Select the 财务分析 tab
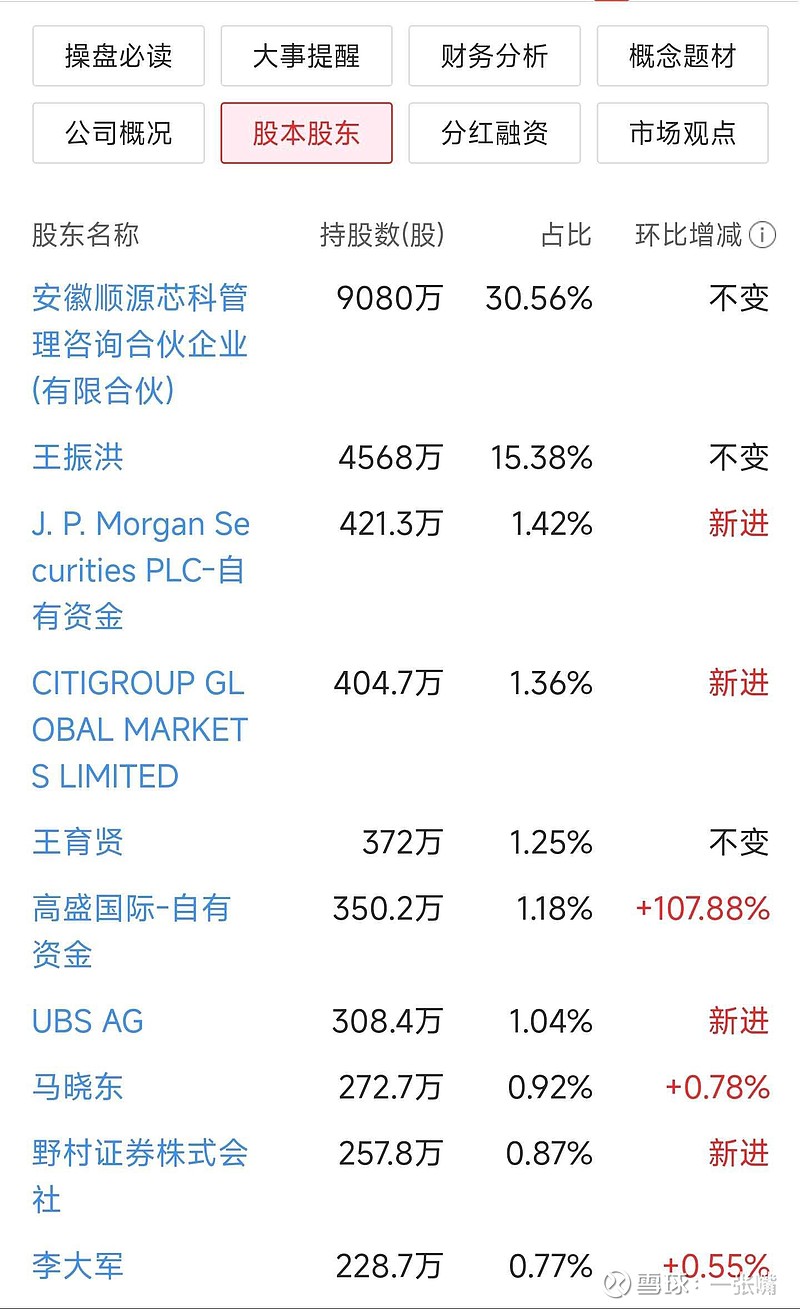The image size is (800, 1309). 494,56
